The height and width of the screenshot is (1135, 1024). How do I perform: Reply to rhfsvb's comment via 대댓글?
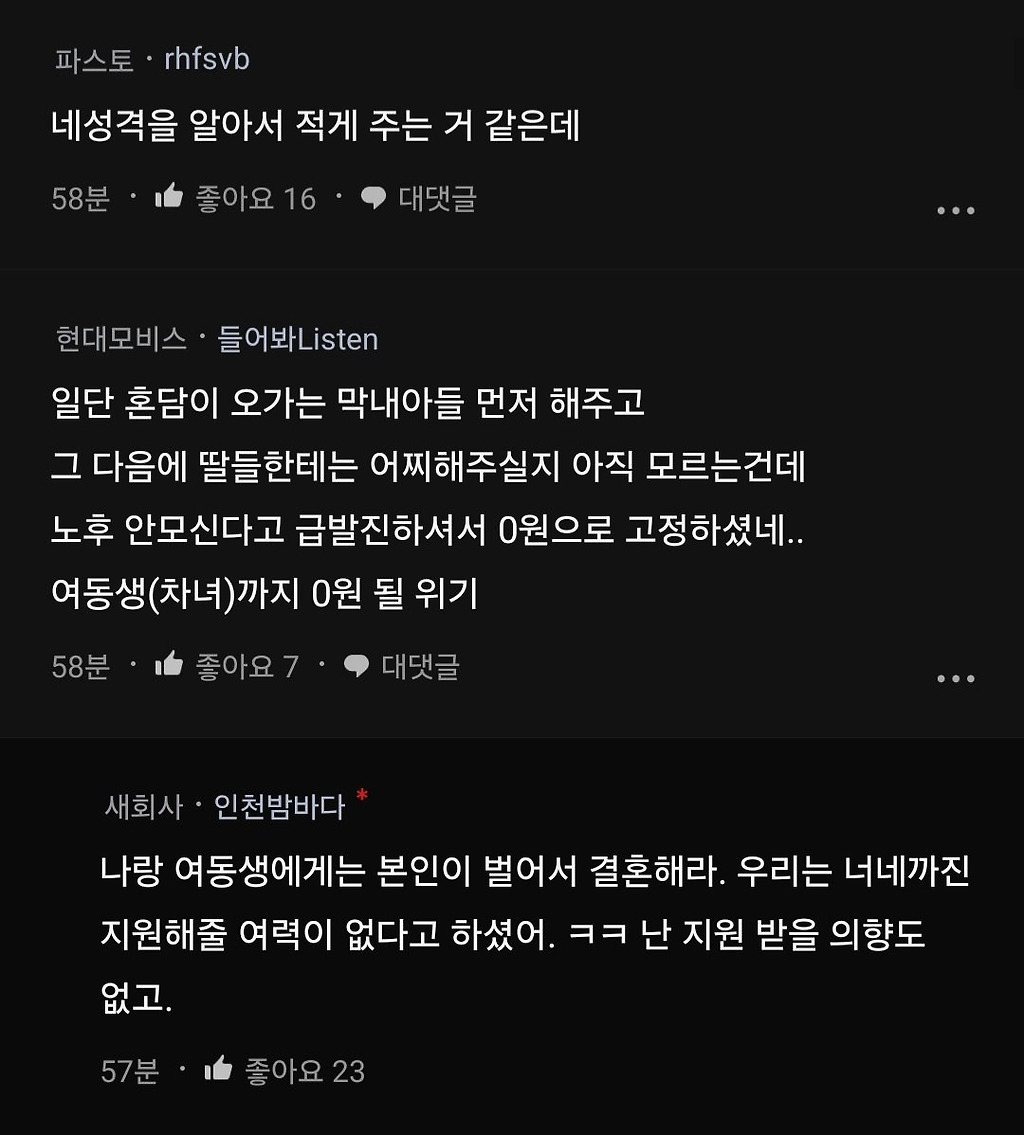[418, 198]
